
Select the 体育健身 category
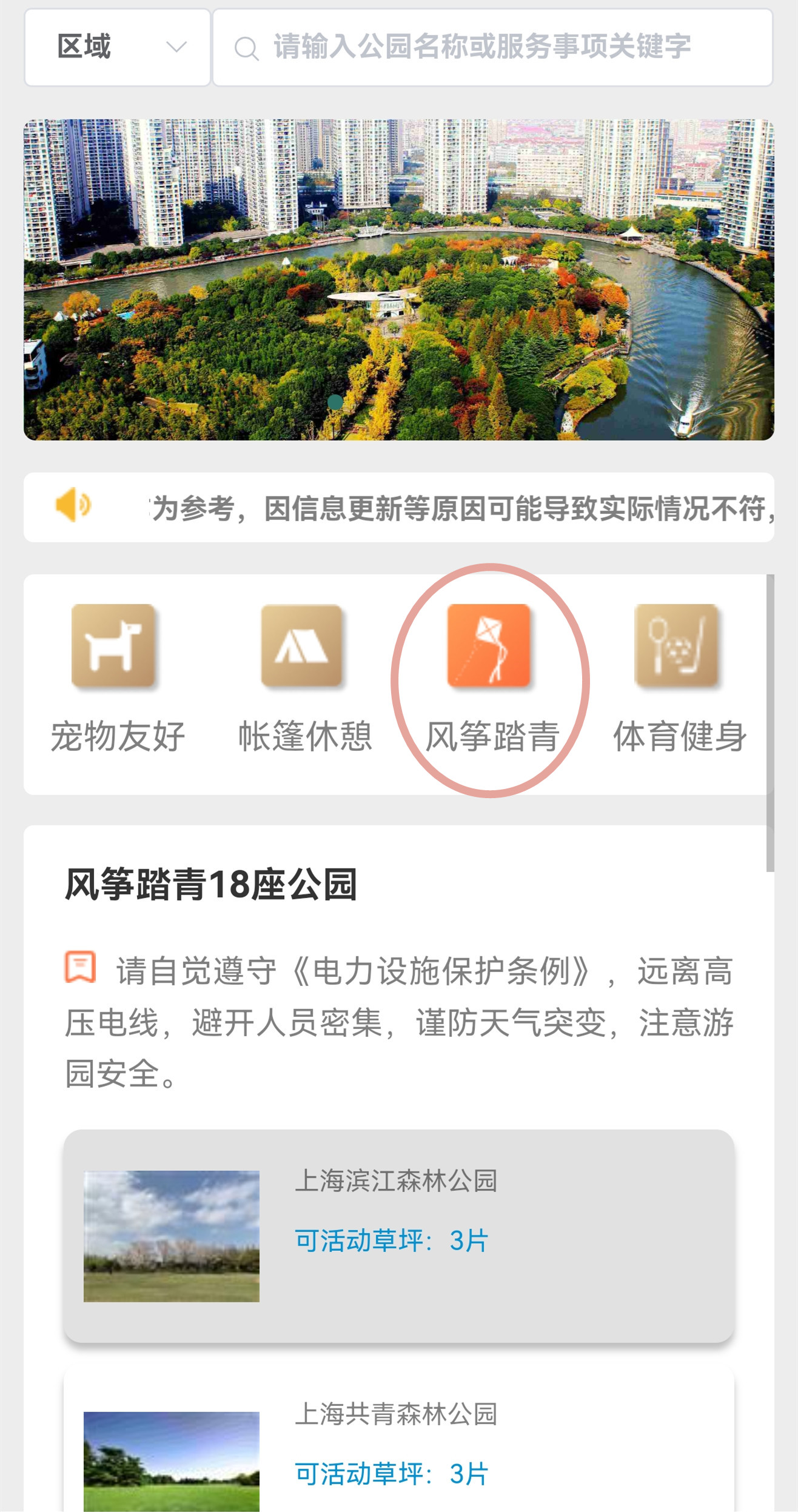point(678,679)
